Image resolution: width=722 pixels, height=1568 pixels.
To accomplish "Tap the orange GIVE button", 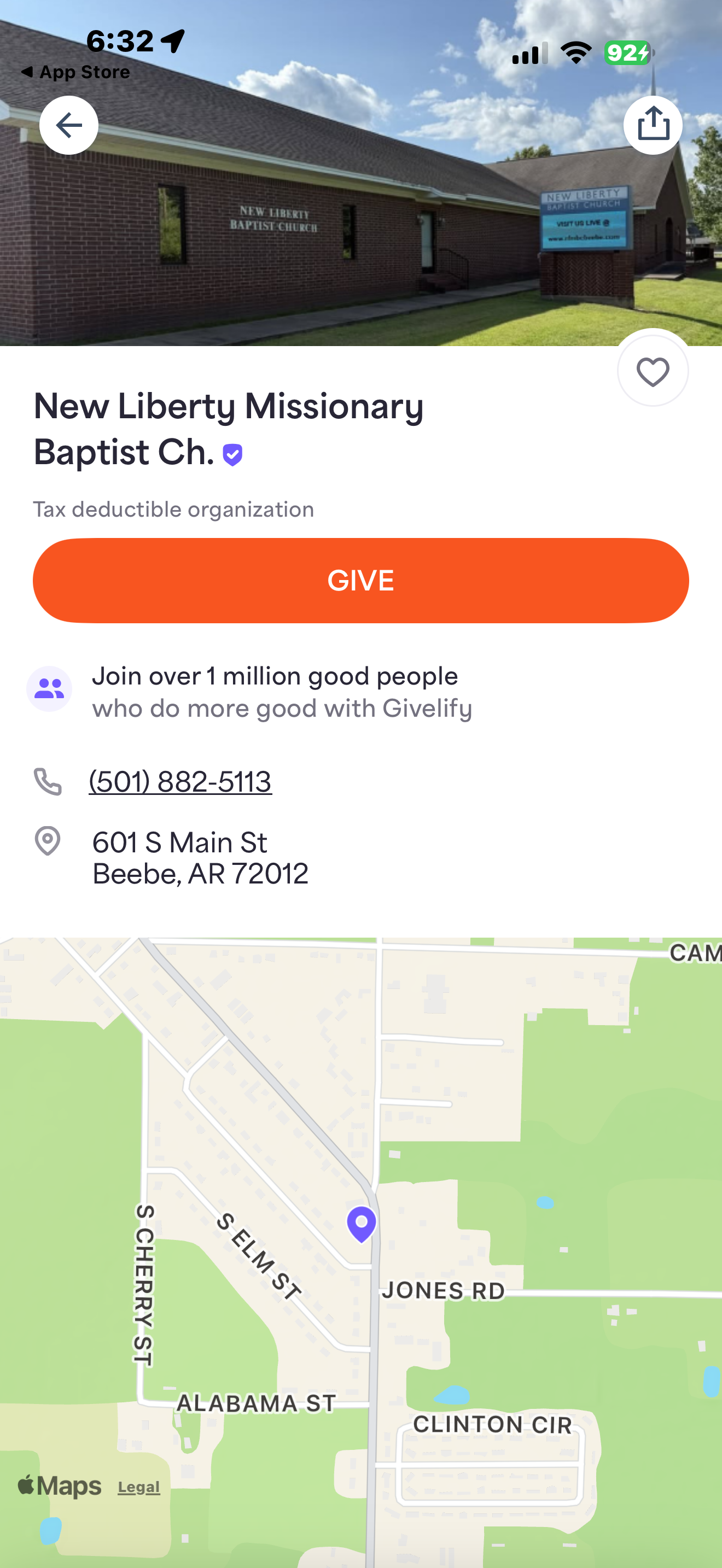I will [361, 580].
